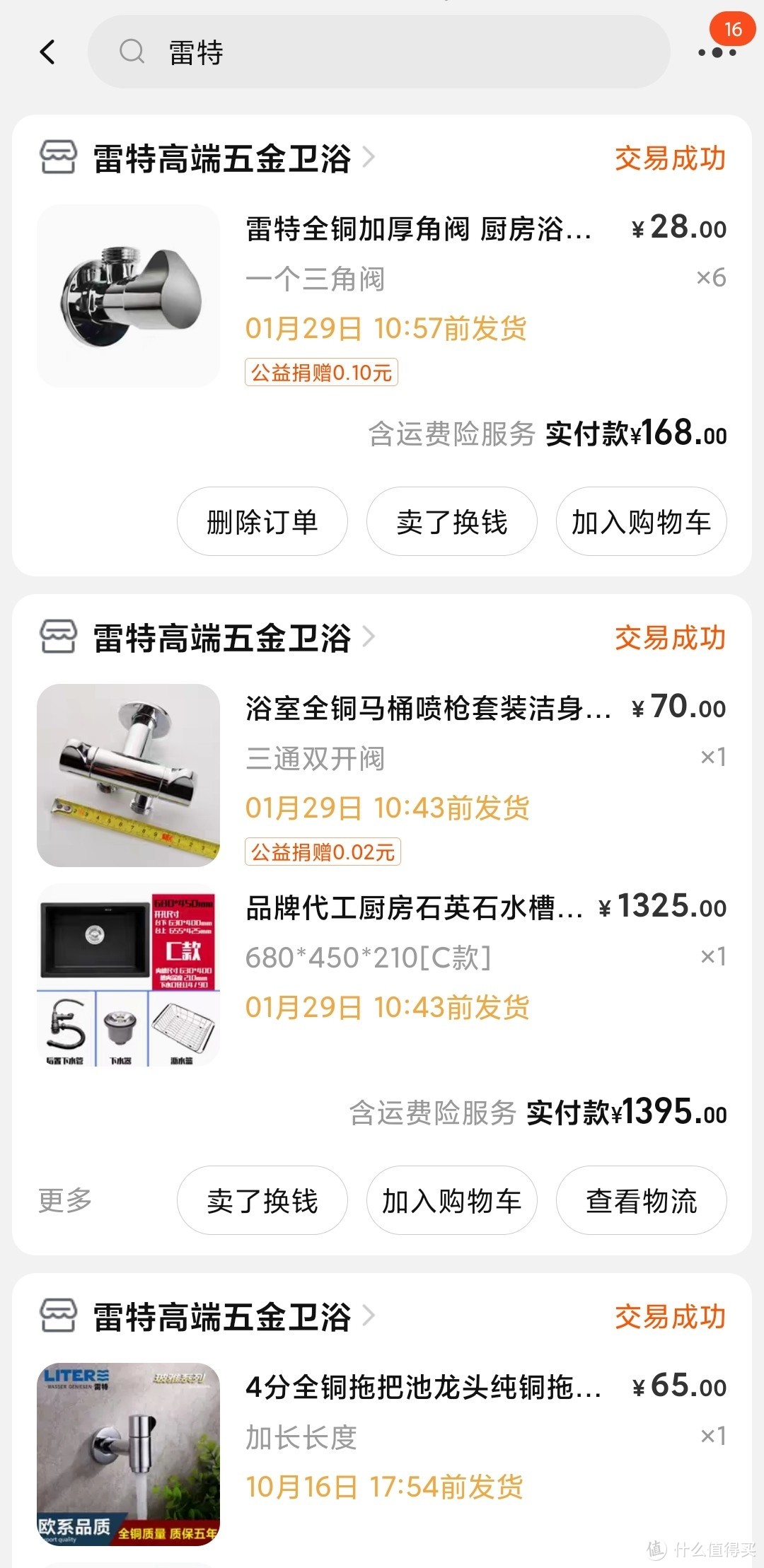The width and height of the screenshot is (764, 1568).
Task: Select 卖了换钱 on the first order
Action: (x=451, y=521)
